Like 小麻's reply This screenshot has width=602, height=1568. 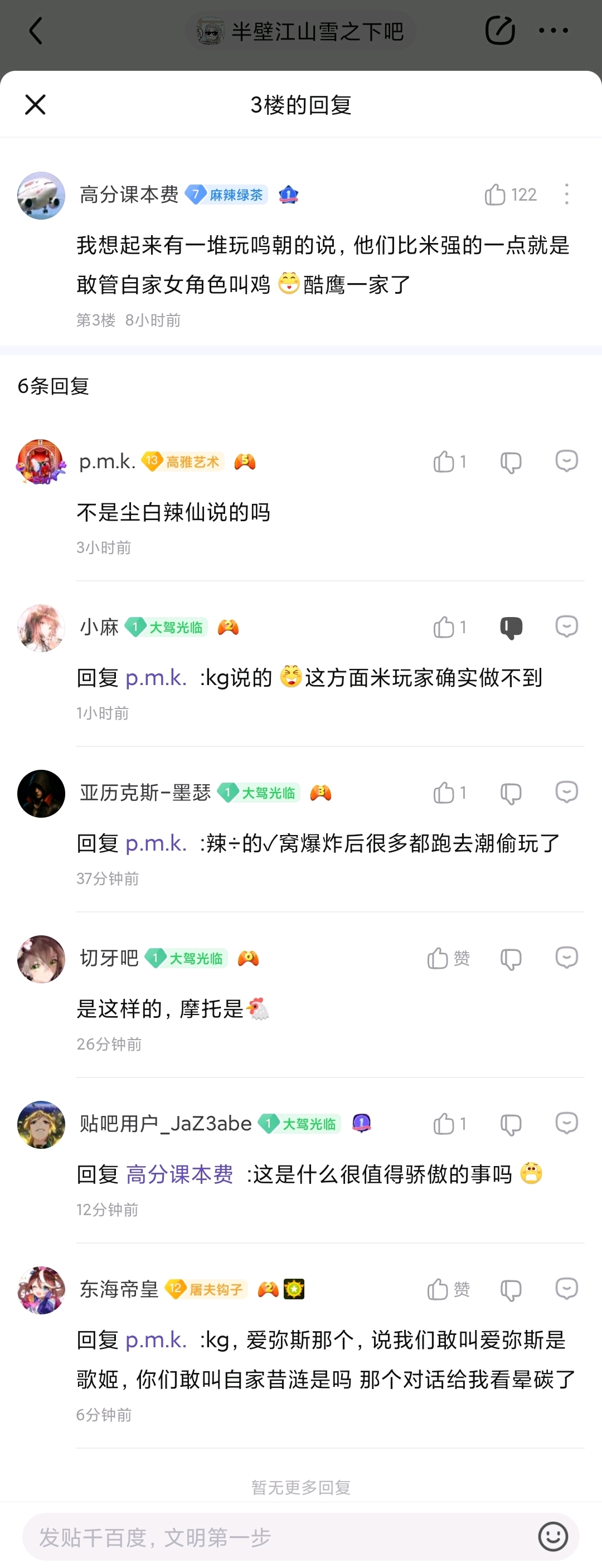(x=444, y=628)
